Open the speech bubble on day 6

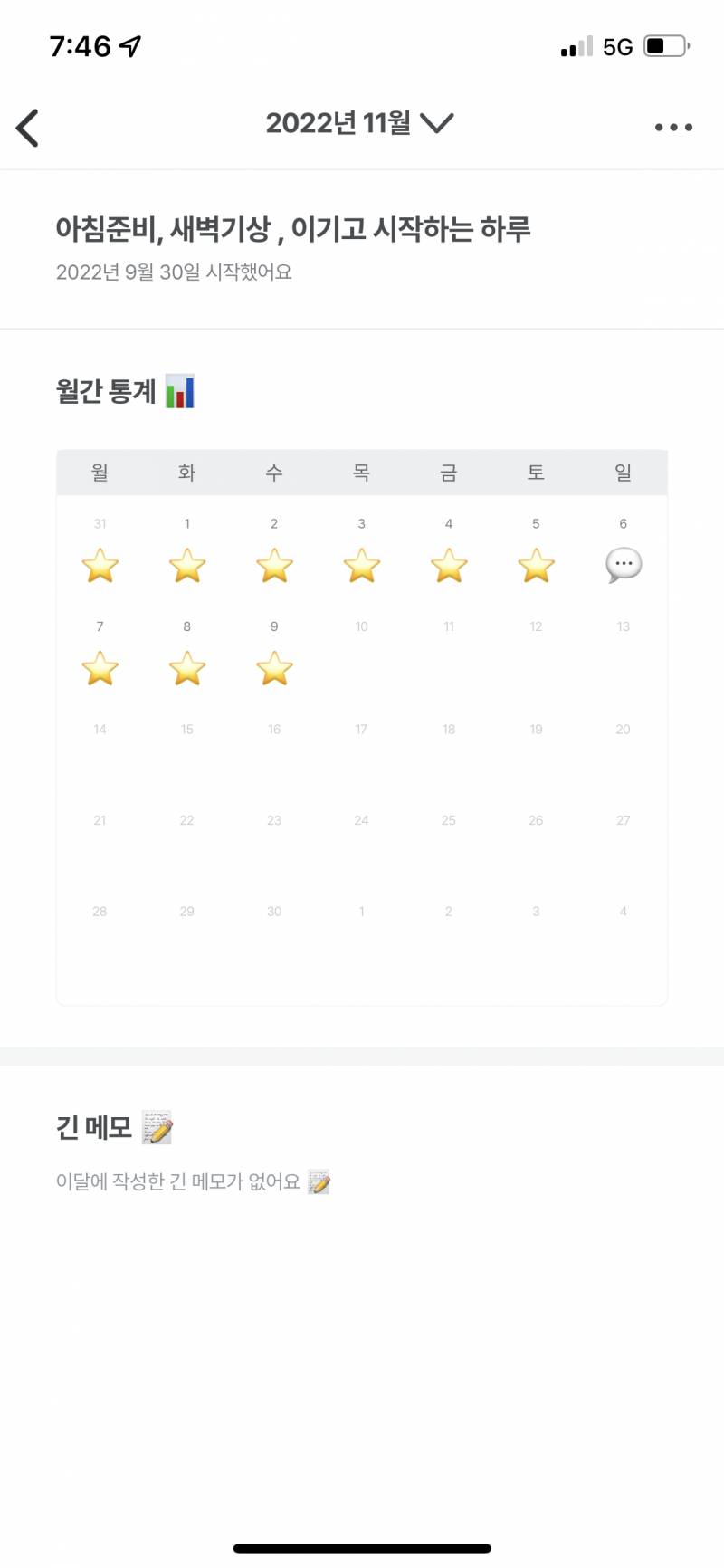click(624, 566)
